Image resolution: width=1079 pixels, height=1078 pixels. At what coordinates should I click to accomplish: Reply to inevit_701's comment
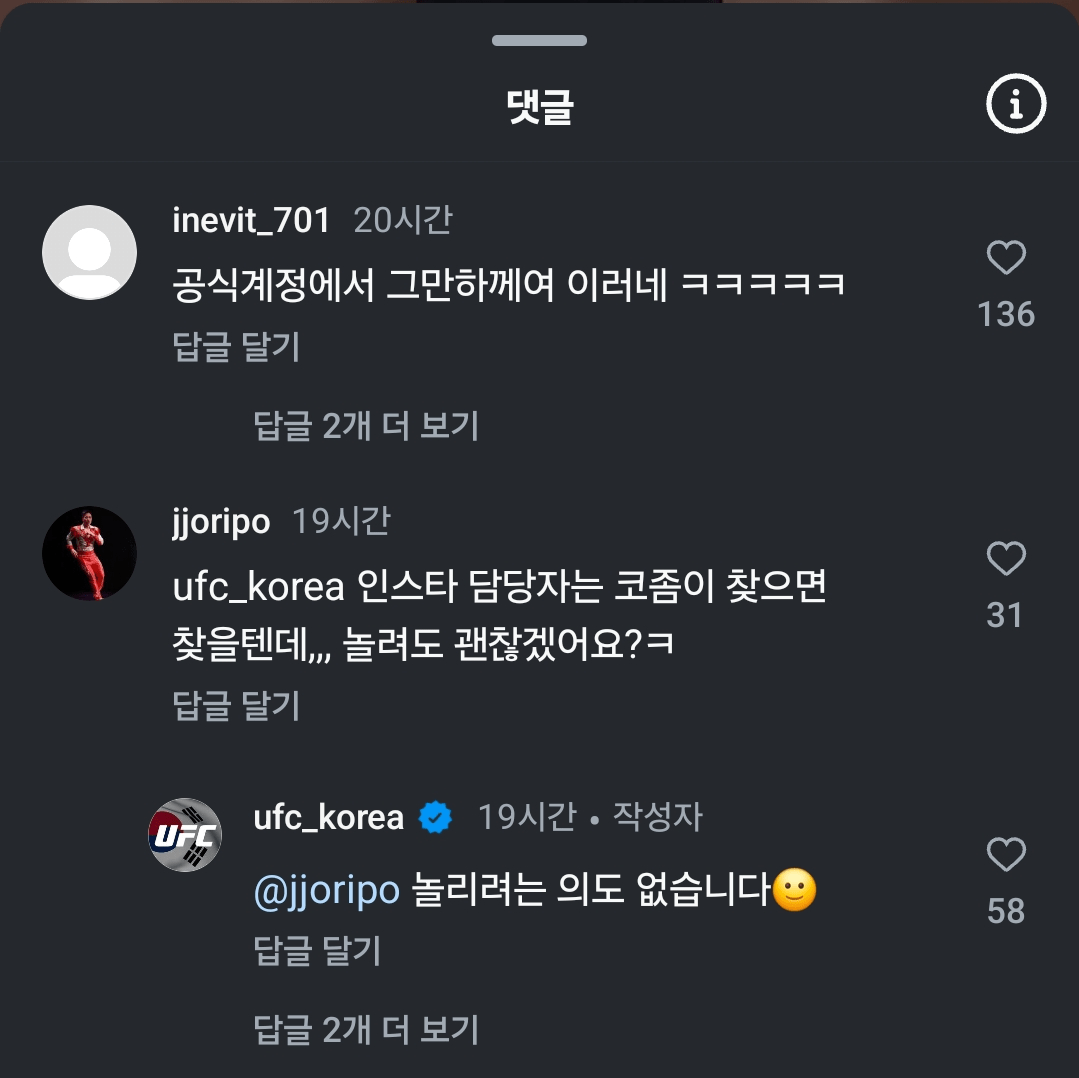[237, 347]
